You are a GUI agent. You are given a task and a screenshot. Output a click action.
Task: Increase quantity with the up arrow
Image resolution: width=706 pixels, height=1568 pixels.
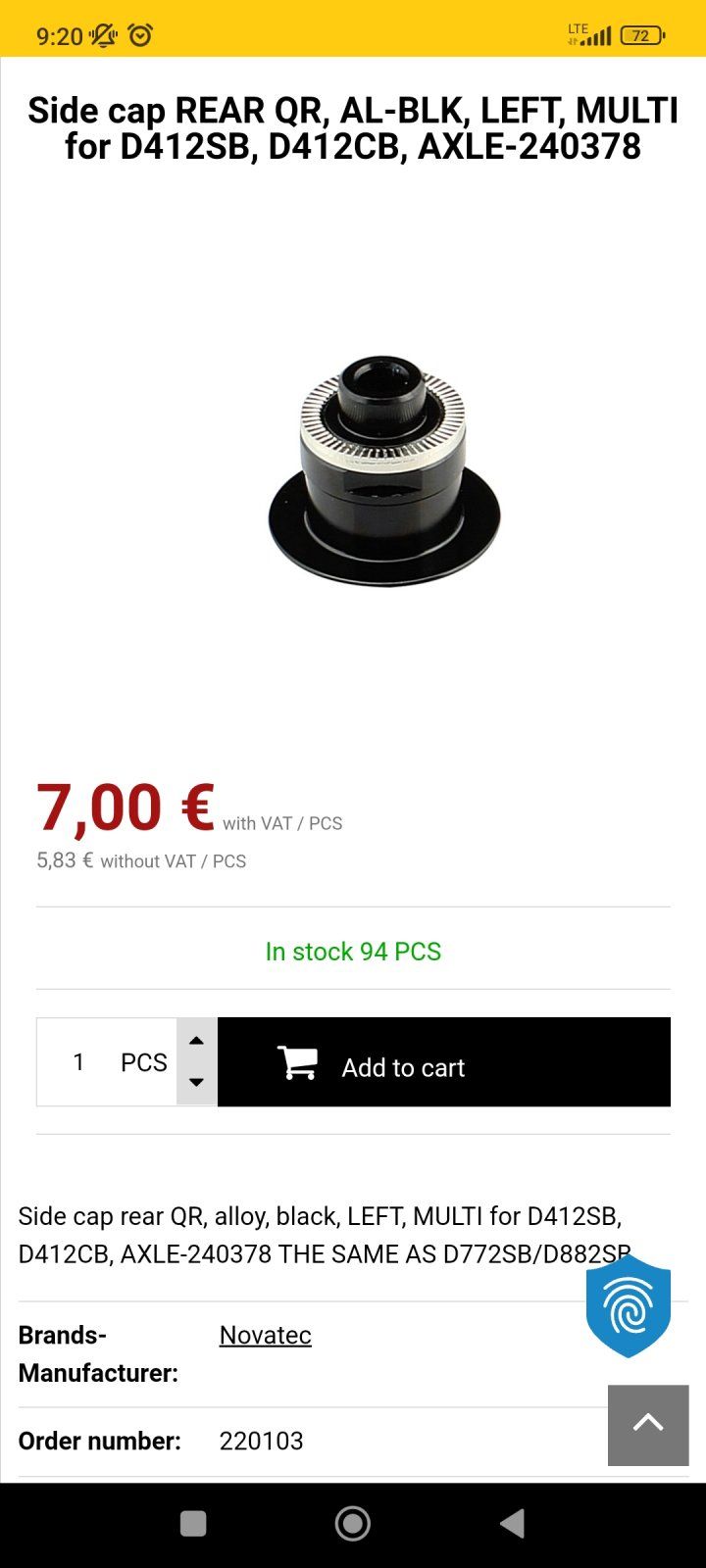(196, 1041)
